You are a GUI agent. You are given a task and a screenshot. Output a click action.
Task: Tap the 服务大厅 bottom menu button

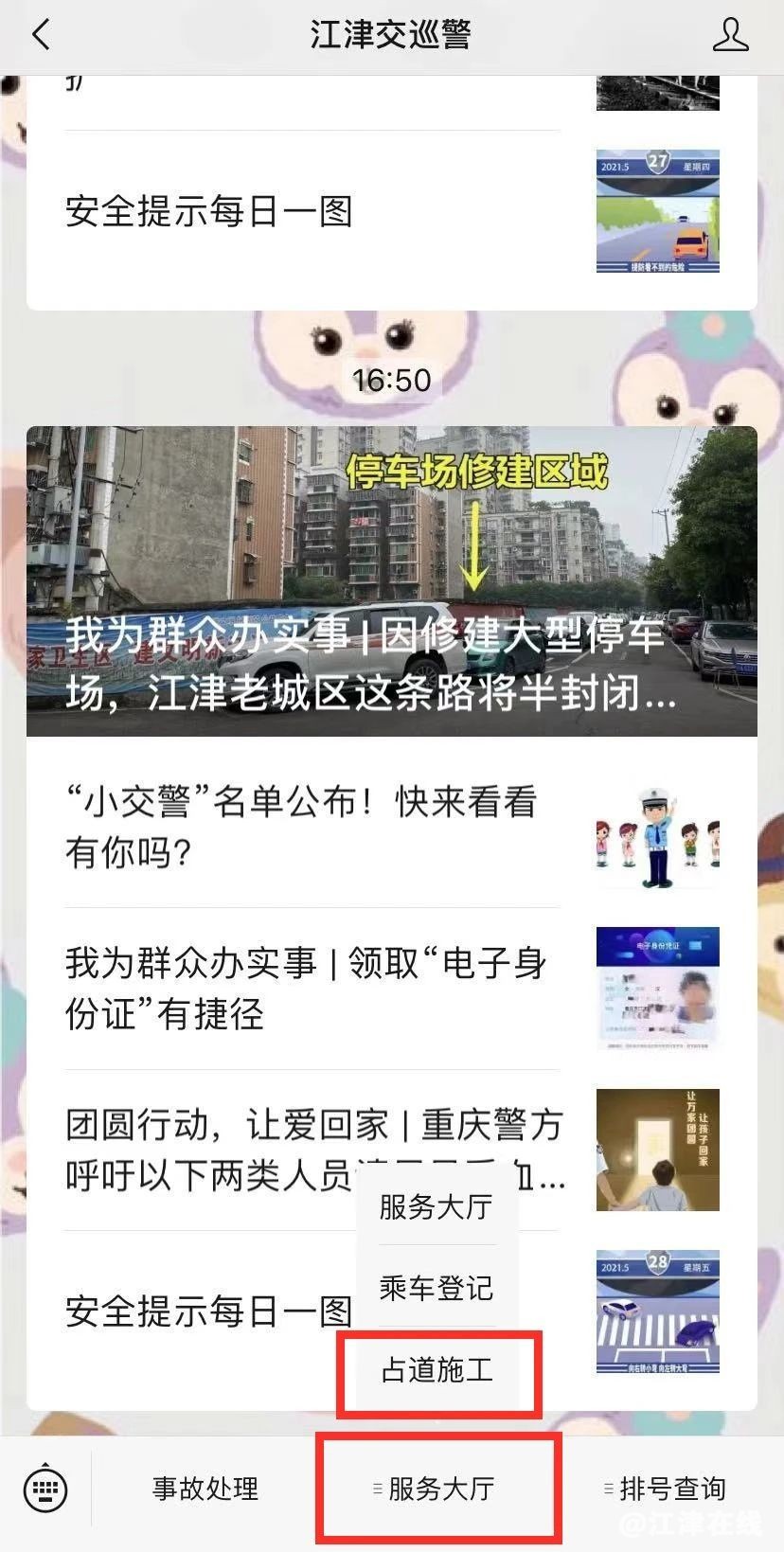pyautogui.click(x=437, y=1490)
